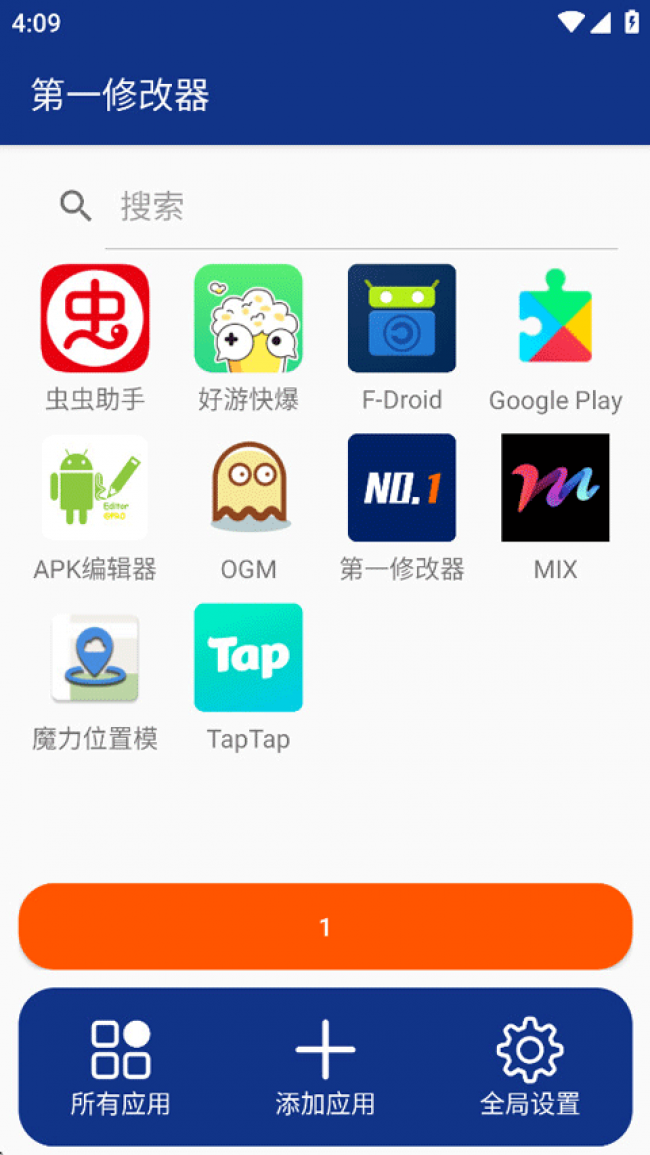The image size is (650, 1155).
Task: Open F-Droid from the app grid
Action: [402, 318]
